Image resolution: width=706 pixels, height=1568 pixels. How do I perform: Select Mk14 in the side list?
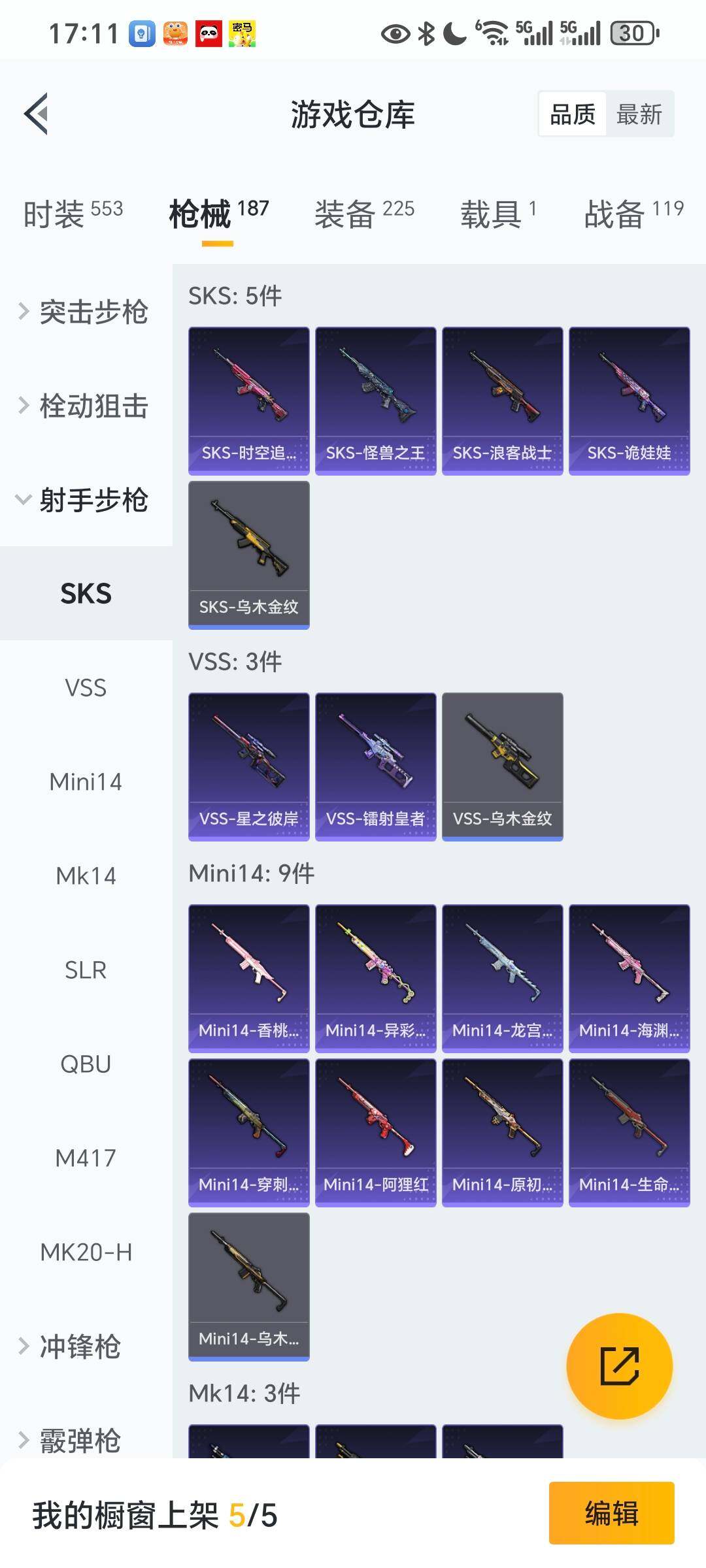click(x=86, y=876)
